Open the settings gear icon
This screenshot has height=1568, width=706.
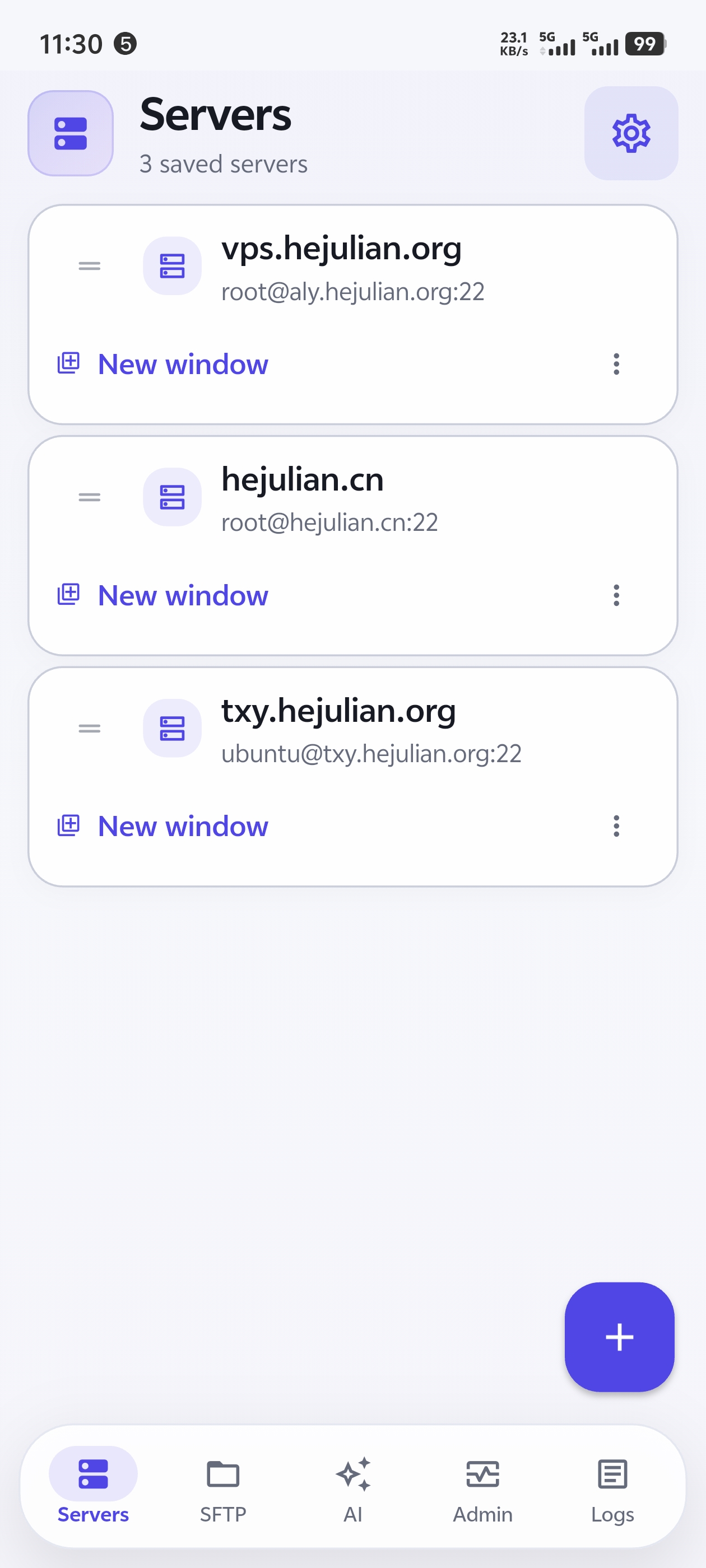(x=631, y=133)
